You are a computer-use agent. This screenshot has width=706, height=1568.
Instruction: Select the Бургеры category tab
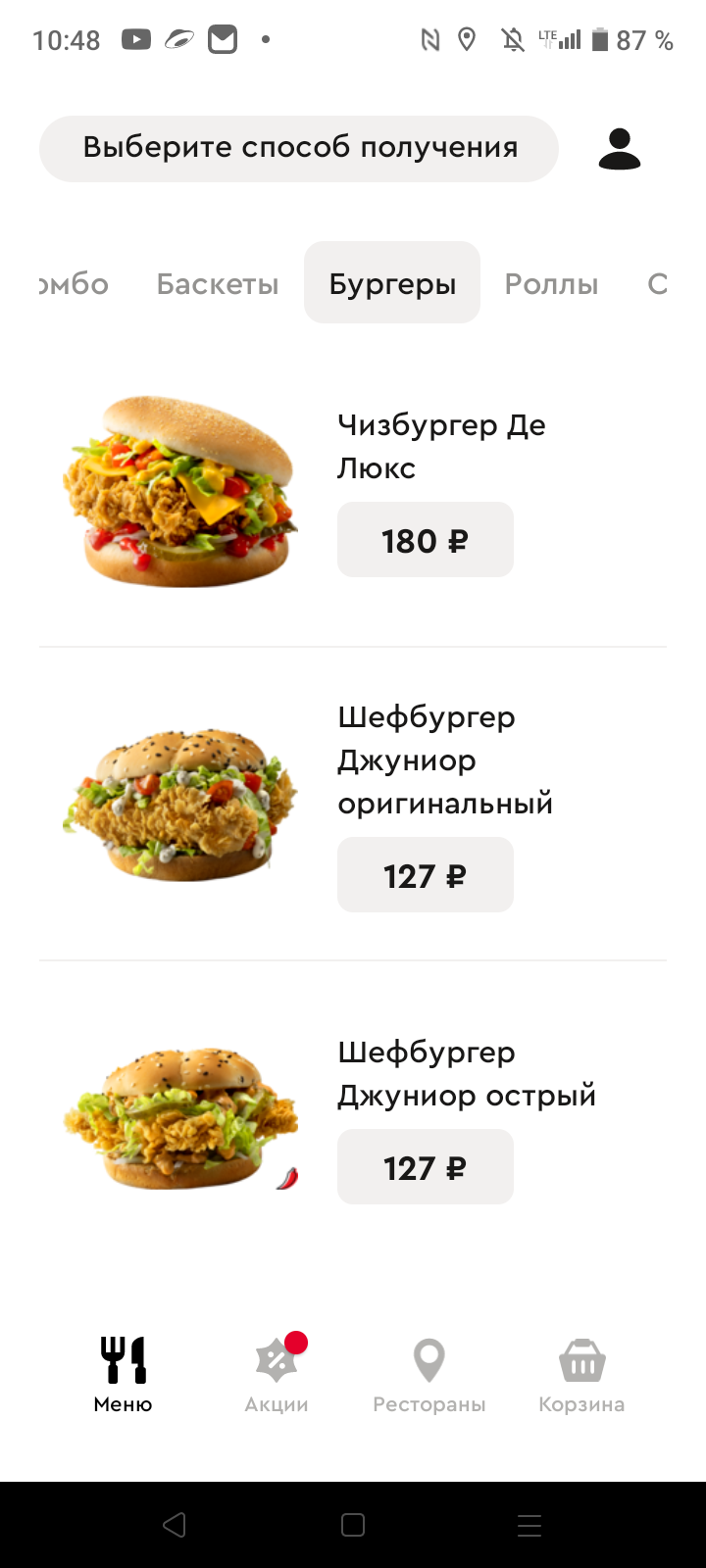392,284
